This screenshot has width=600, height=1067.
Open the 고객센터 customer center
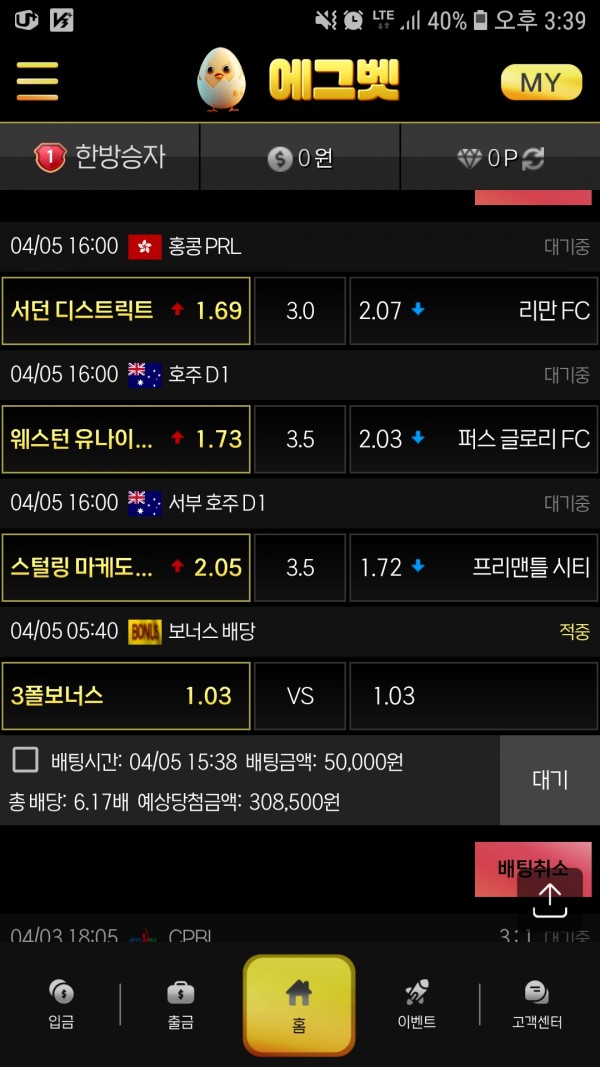tap(537, 1004)
